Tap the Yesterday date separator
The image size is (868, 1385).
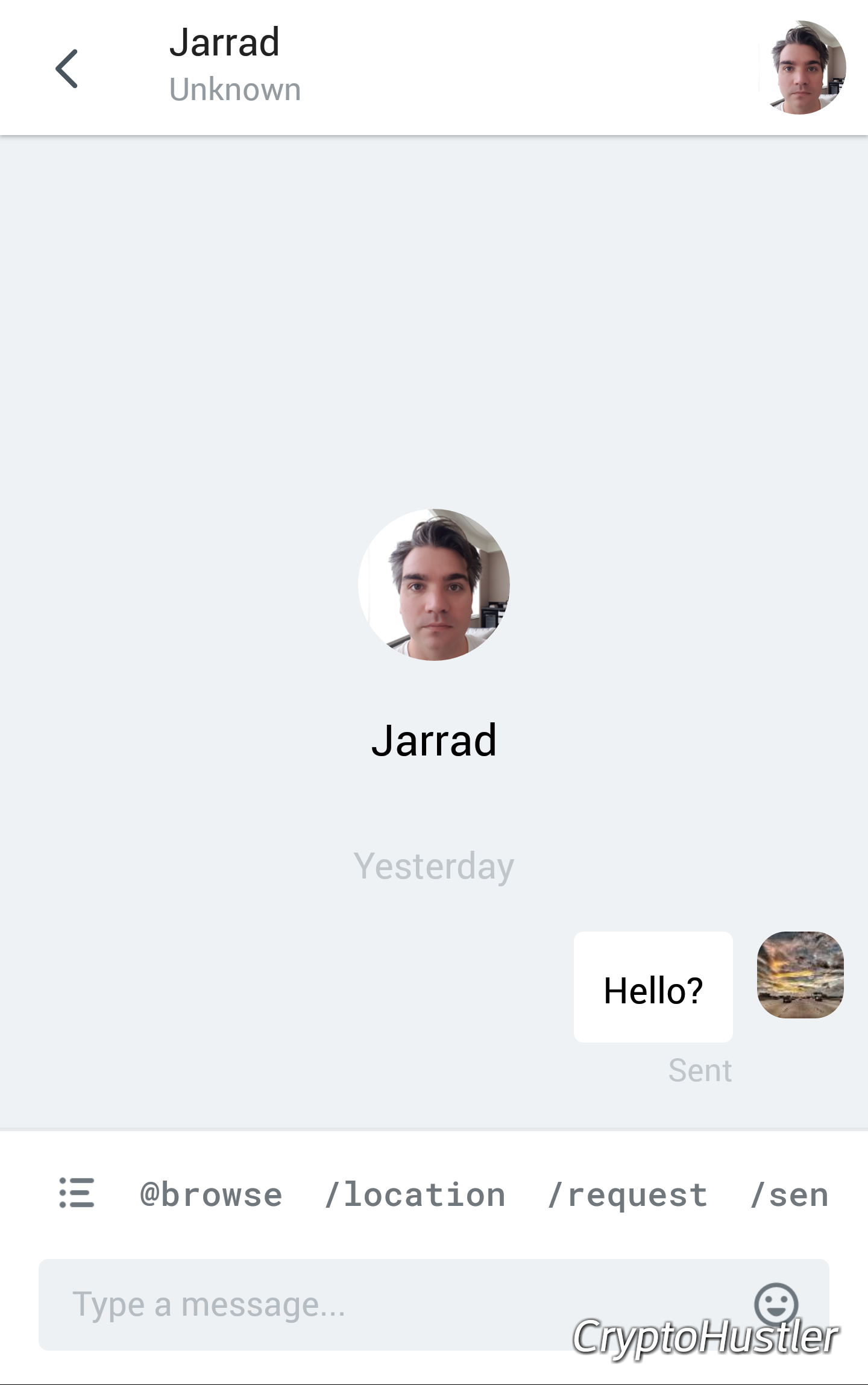click(x=433, y=865)
